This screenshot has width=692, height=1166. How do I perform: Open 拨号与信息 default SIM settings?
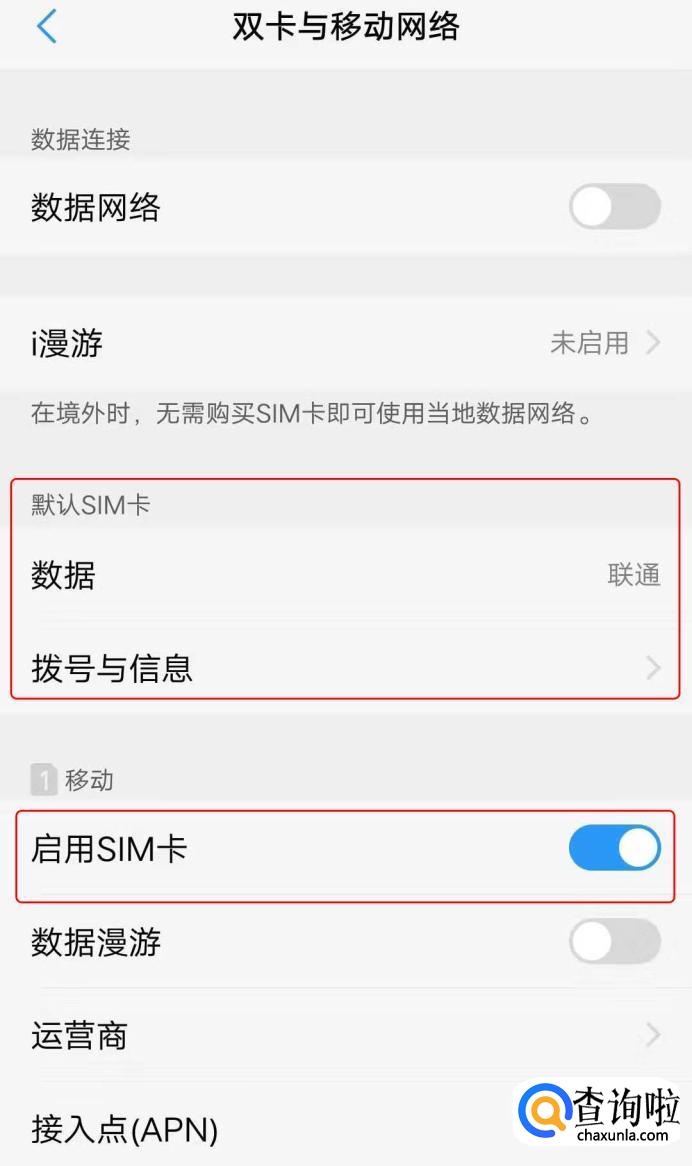click(346, 667)
